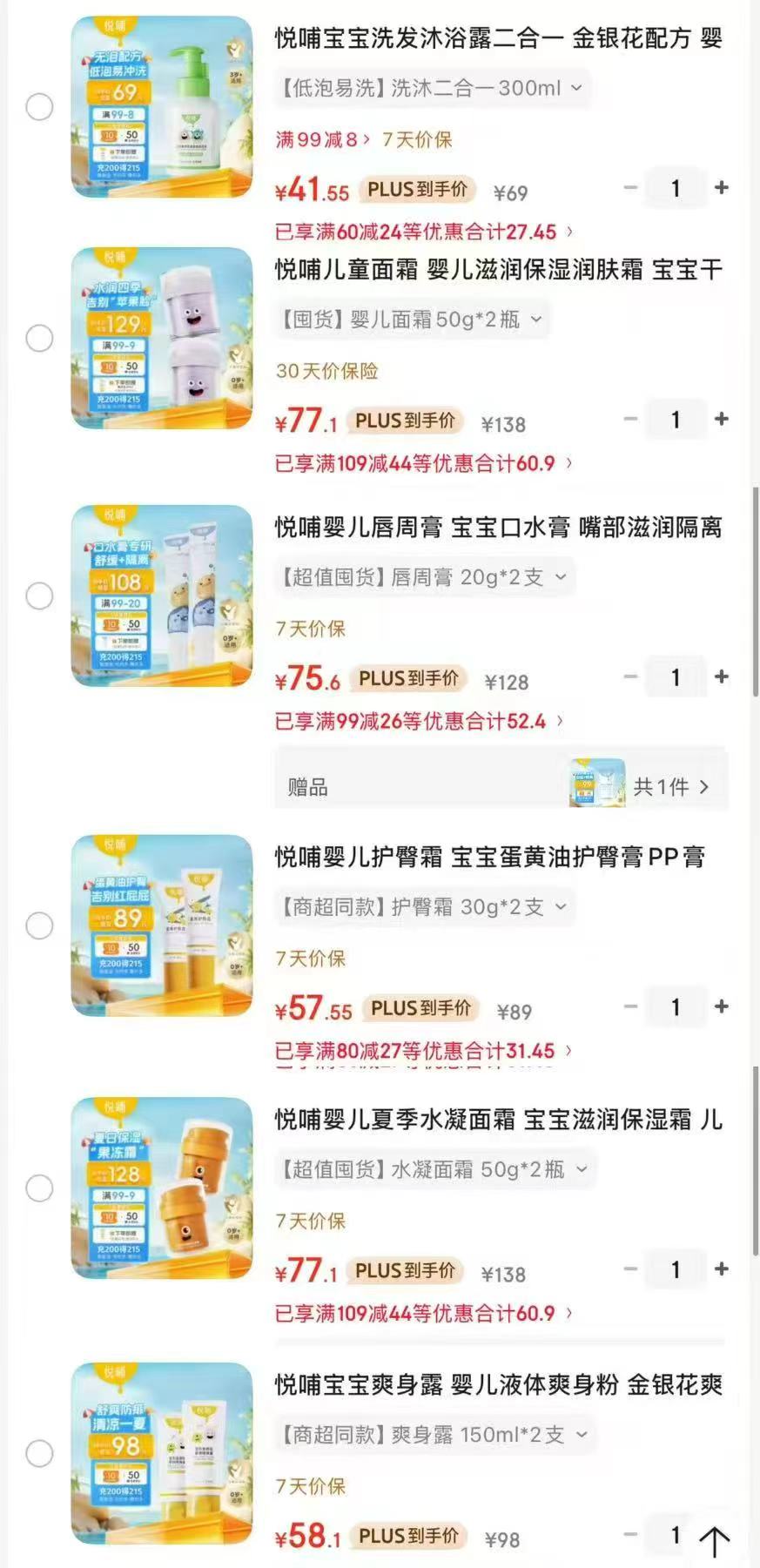Expand the 唇周膏 20g*2支 variant dropdown
This screenshot has height=1568, width=760.
[x=425, y=576]
